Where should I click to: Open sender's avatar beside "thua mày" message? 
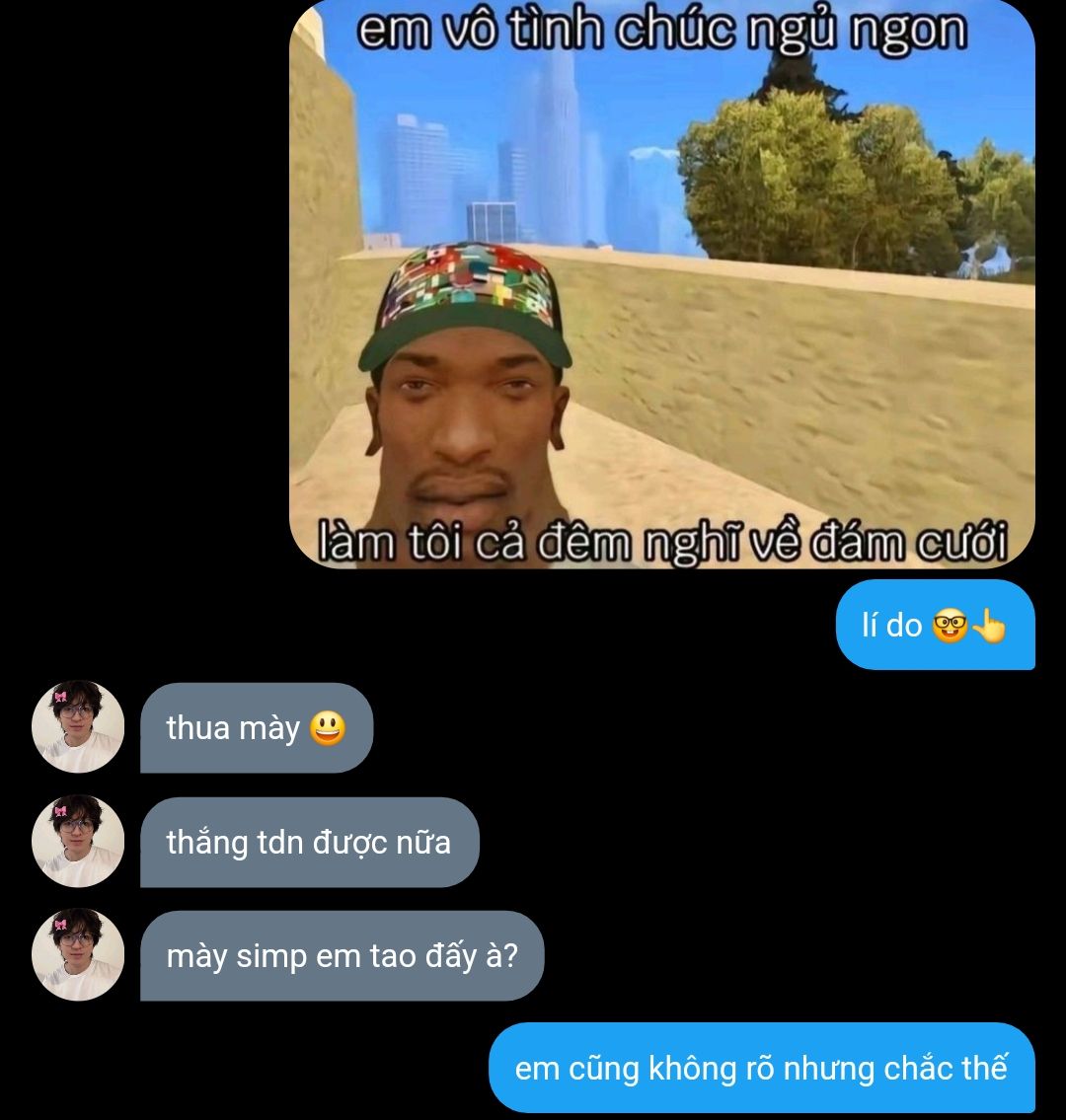click(x=78, y=727)
